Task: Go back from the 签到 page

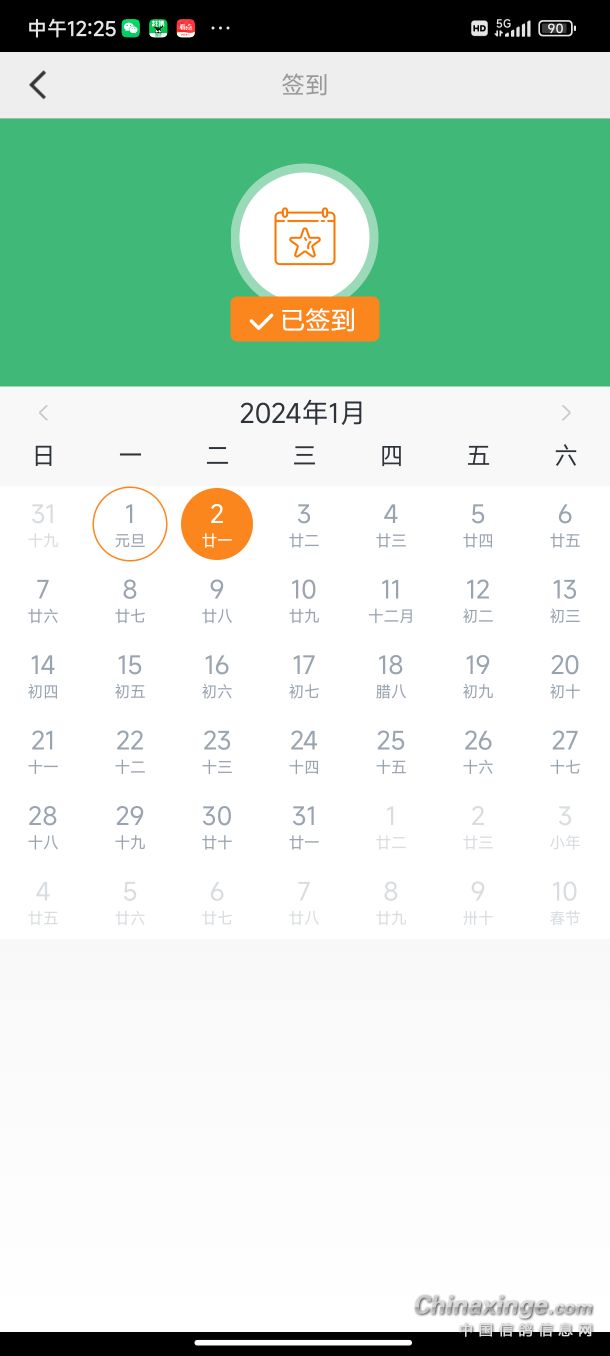Action: coord(38,85)
